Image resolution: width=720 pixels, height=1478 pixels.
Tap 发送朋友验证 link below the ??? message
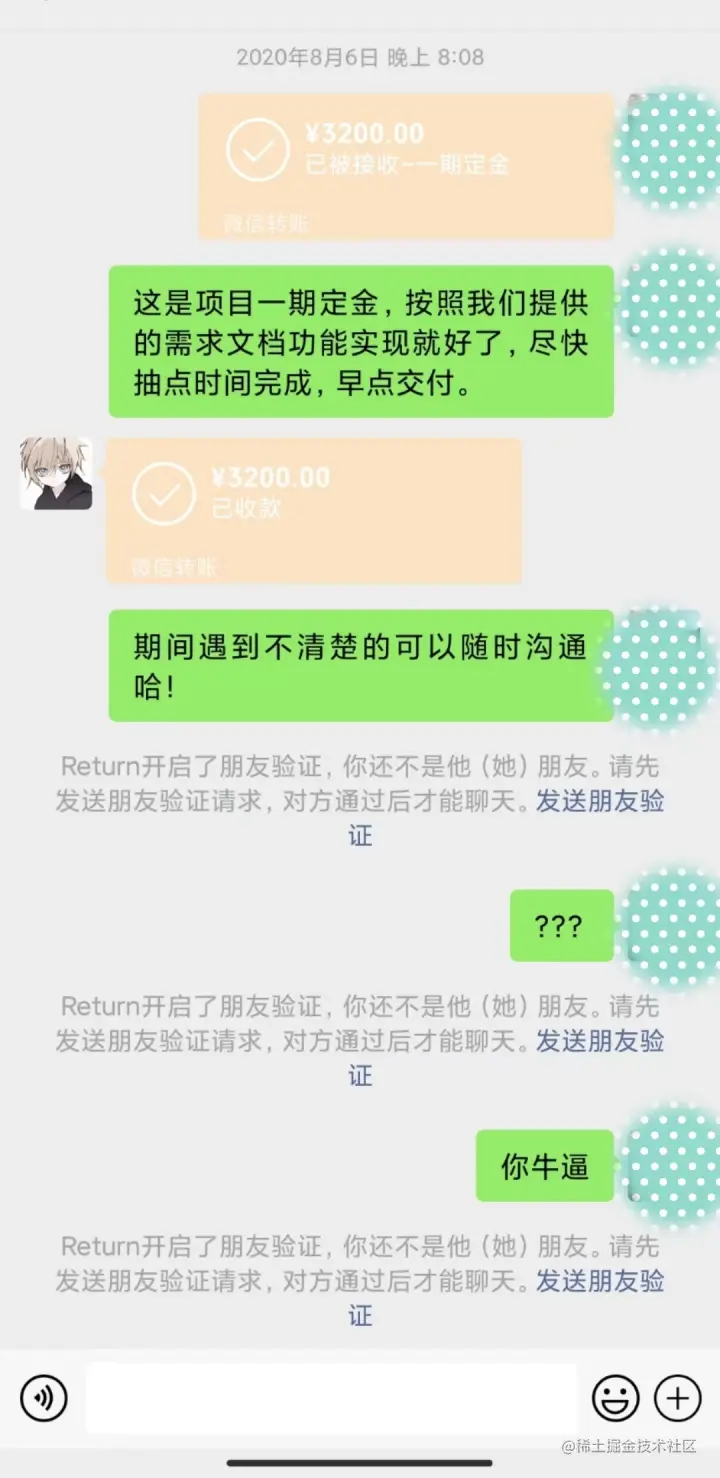[x=600, y=1041]
